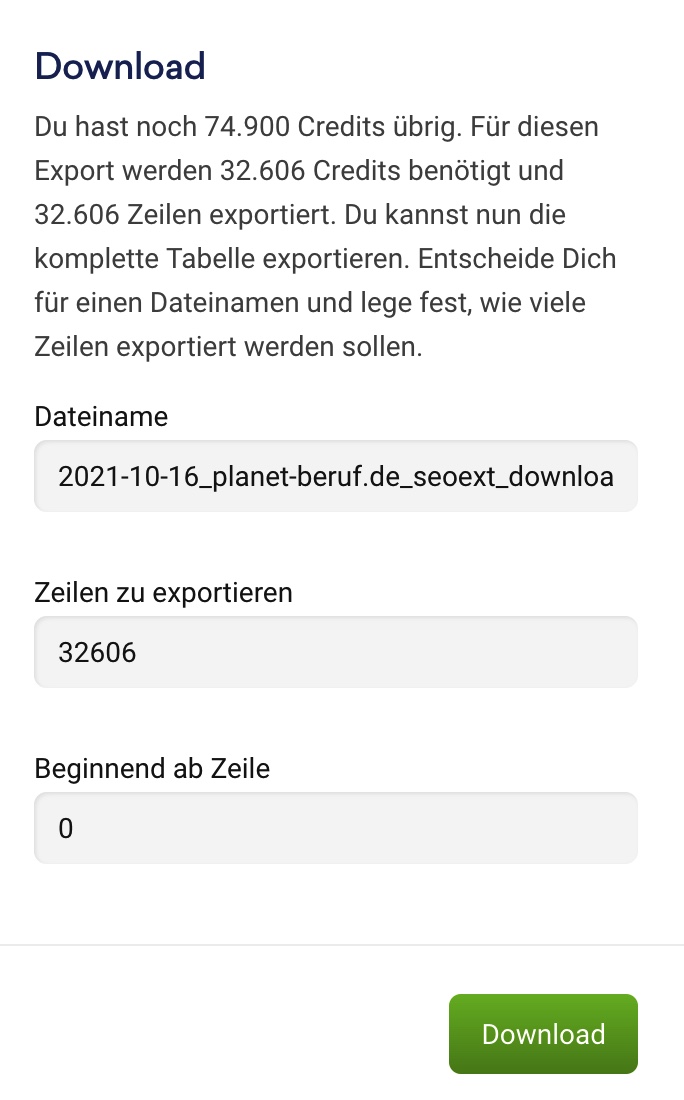
Task: Tap the green Download button
Action: [543, 1034]
